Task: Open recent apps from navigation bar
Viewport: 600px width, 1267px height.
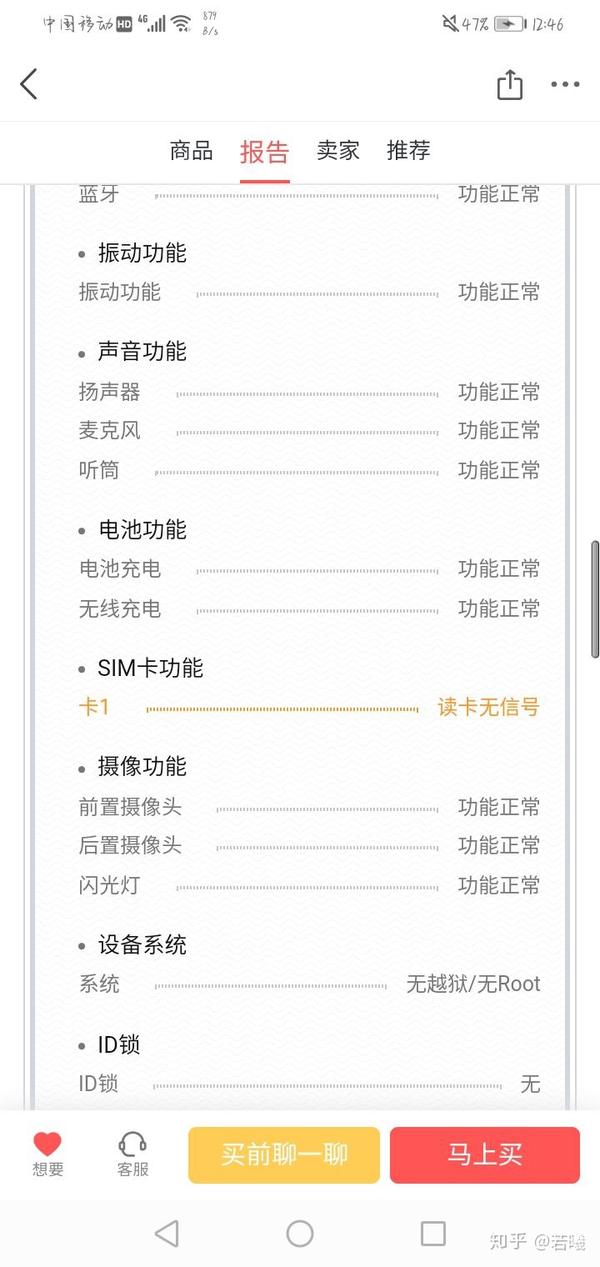Action: point(433,1234)
